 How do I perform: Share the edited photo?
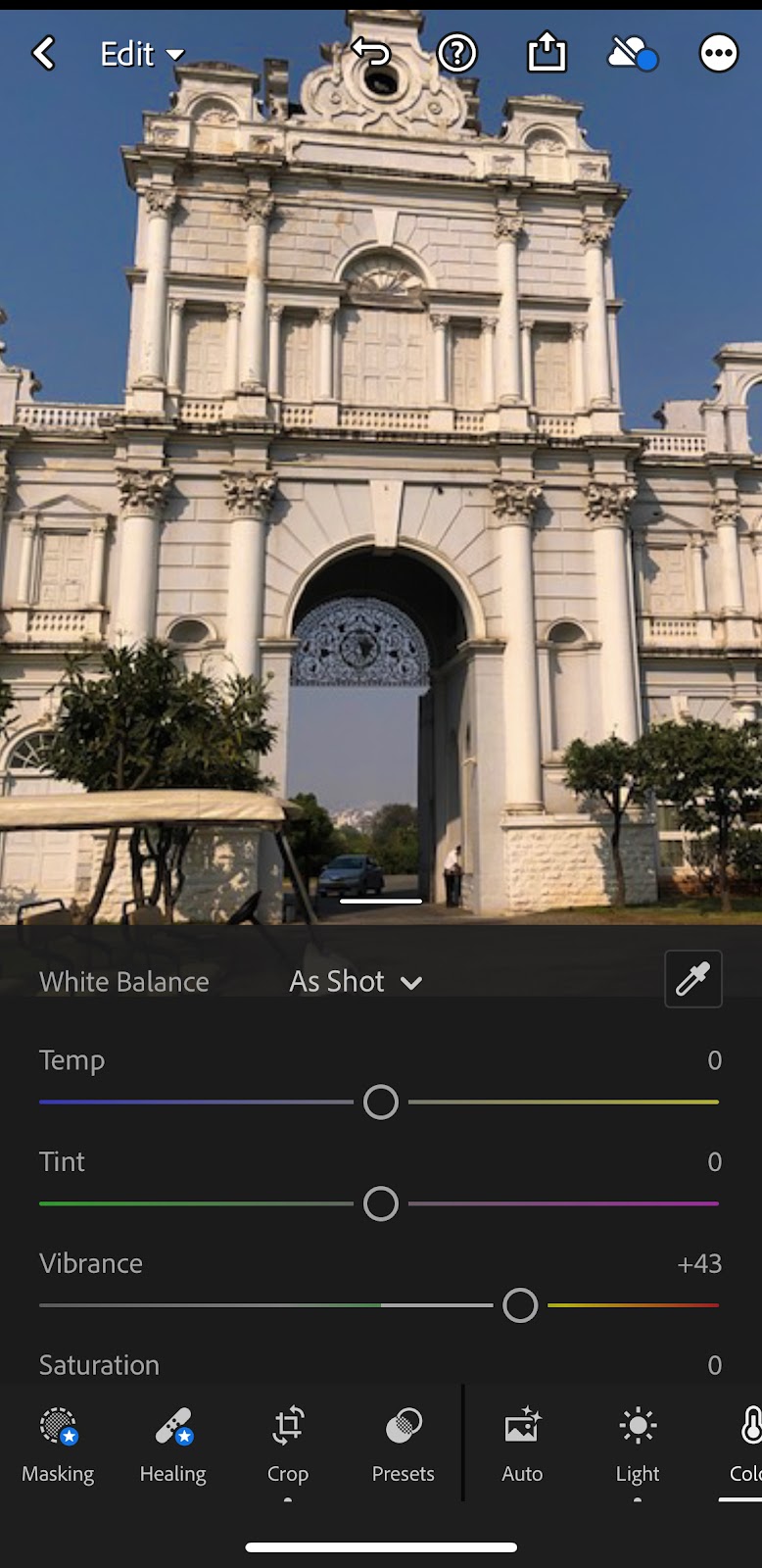click(x=547, y=52)
